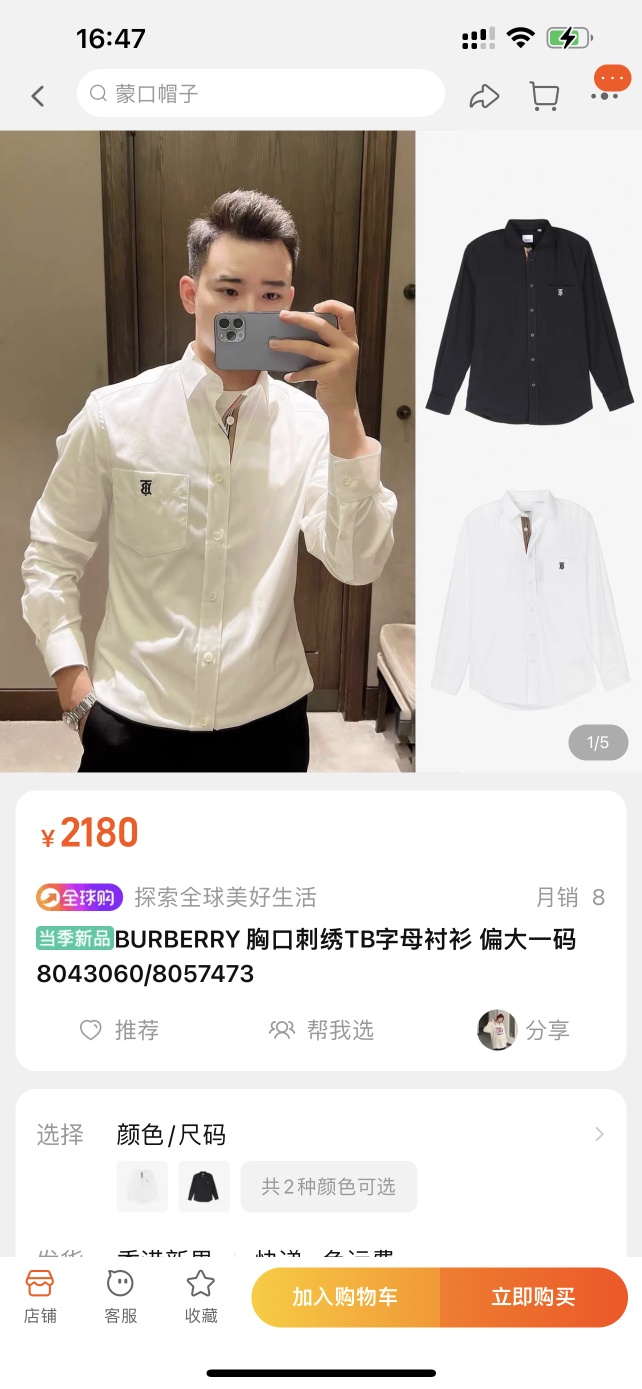This screenshot has width=642, height=1389.
Task: Tap the search box showing 蒙口帽子
Action: [x=260, y=94]
